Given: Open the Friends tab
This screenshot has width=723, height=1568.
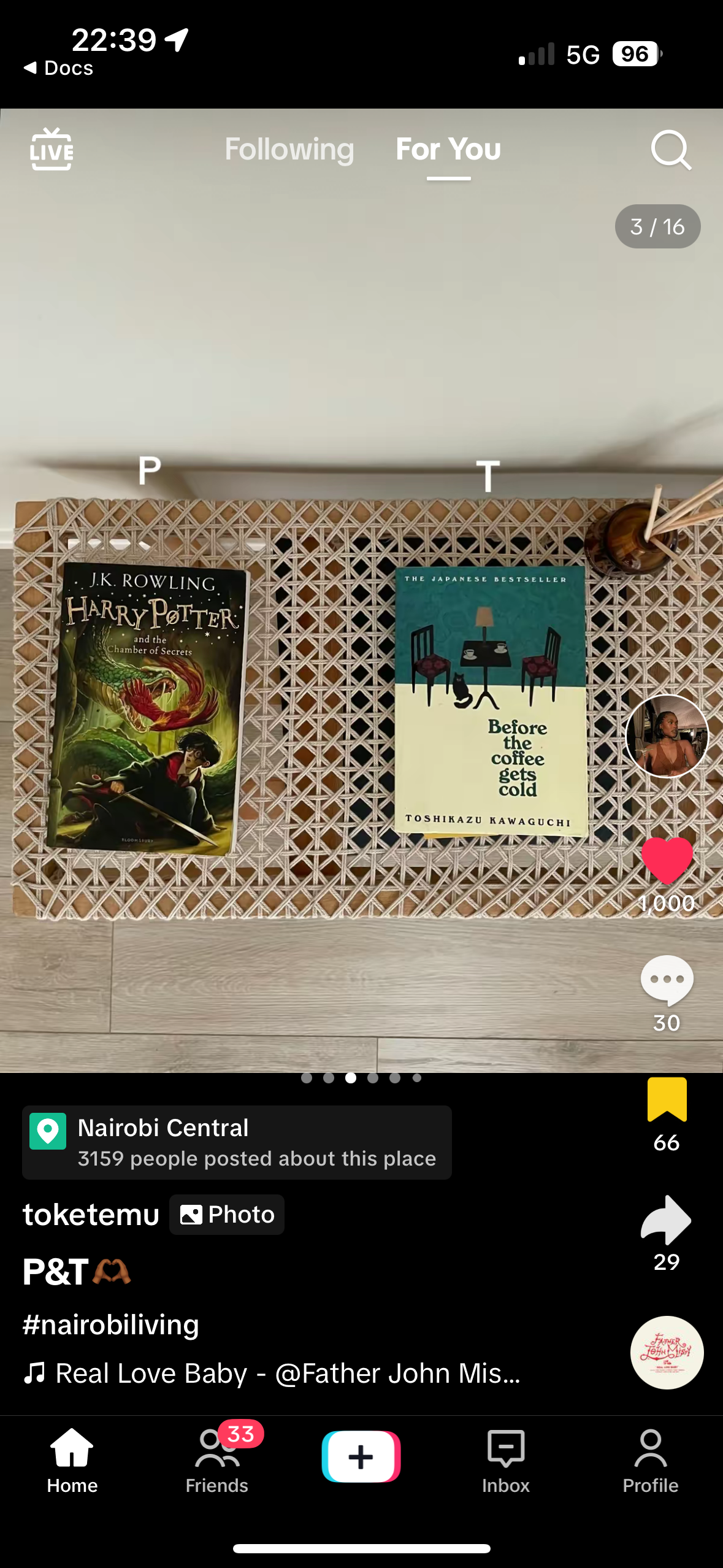Looking at the screenshot, I should tap(217, 1459).
